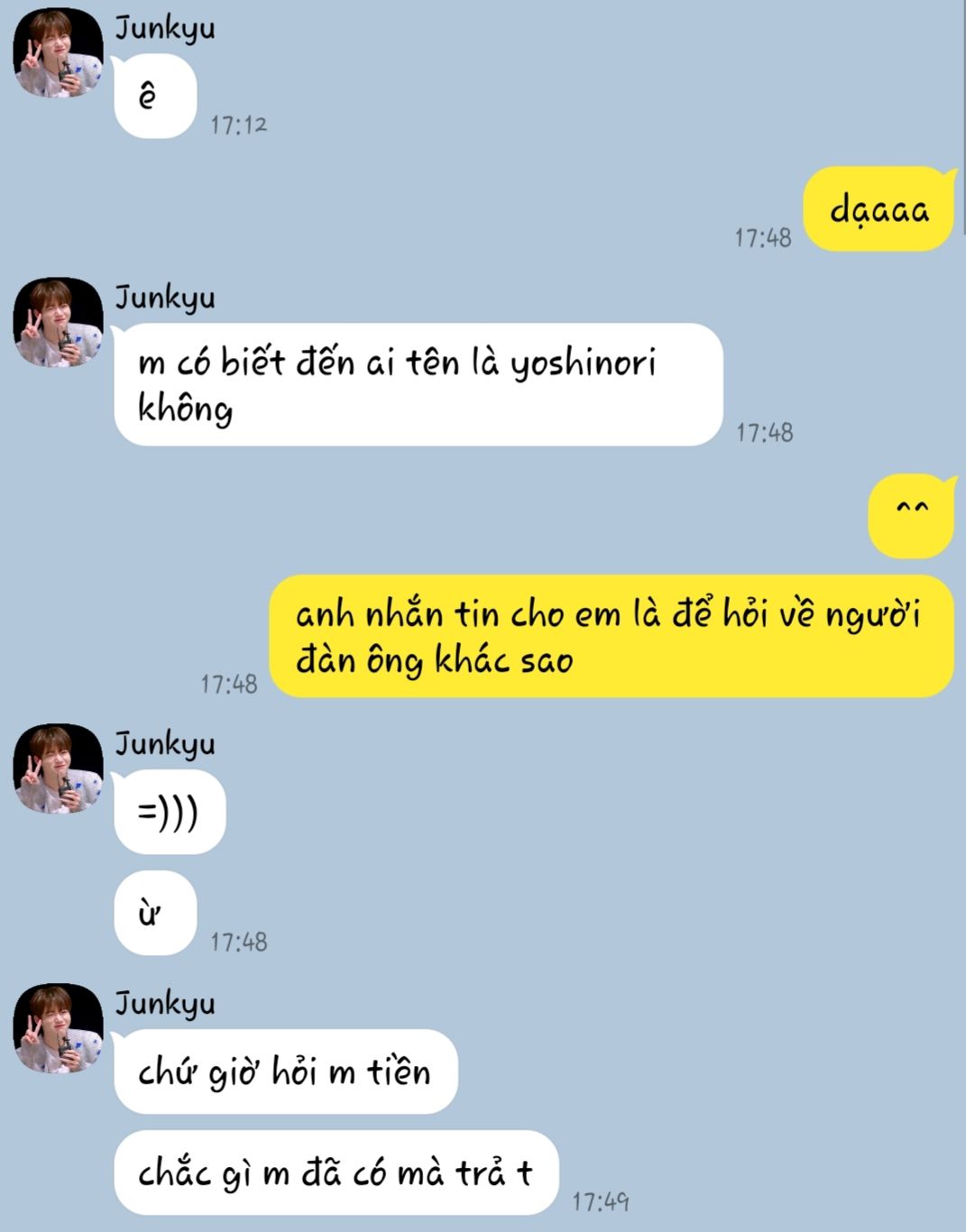Tap Junkyu's profile photo next to yoshinori message
This screenshot has height=1232, width=966.
coord(58,322)
